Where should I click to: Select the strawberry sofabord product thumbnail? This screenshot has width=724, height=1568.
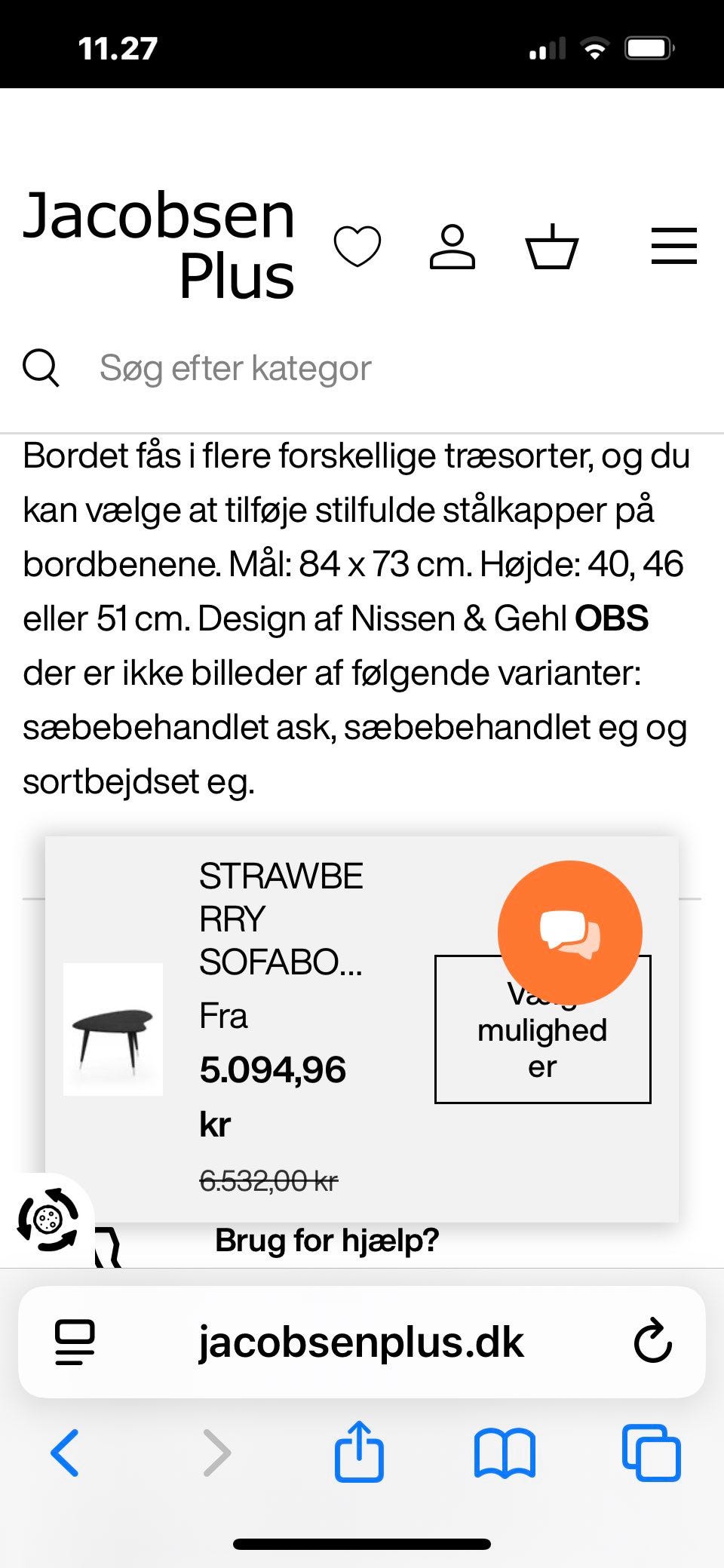point(115,1029)
